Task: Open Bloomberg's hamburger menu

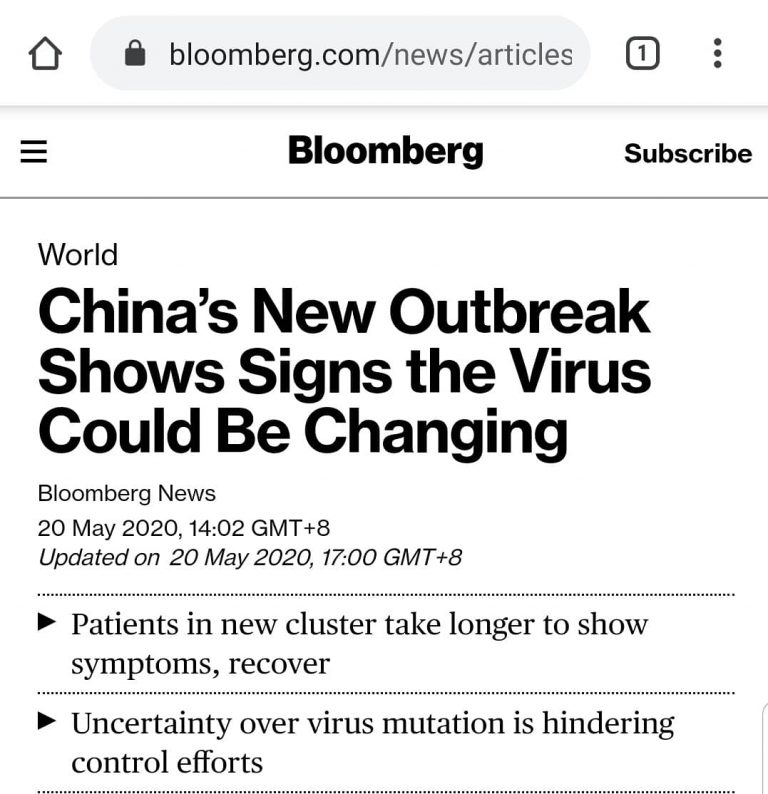Action: 35,152
